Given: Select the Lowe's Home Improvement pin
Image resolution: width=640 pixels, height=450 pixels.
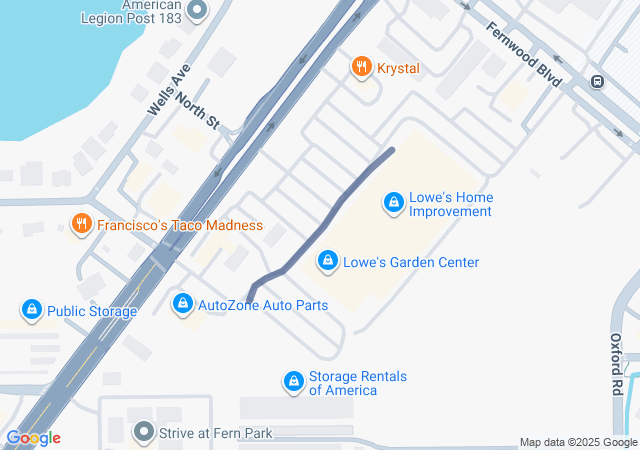Looking at the screenshot, I should [x=394, y=204].
